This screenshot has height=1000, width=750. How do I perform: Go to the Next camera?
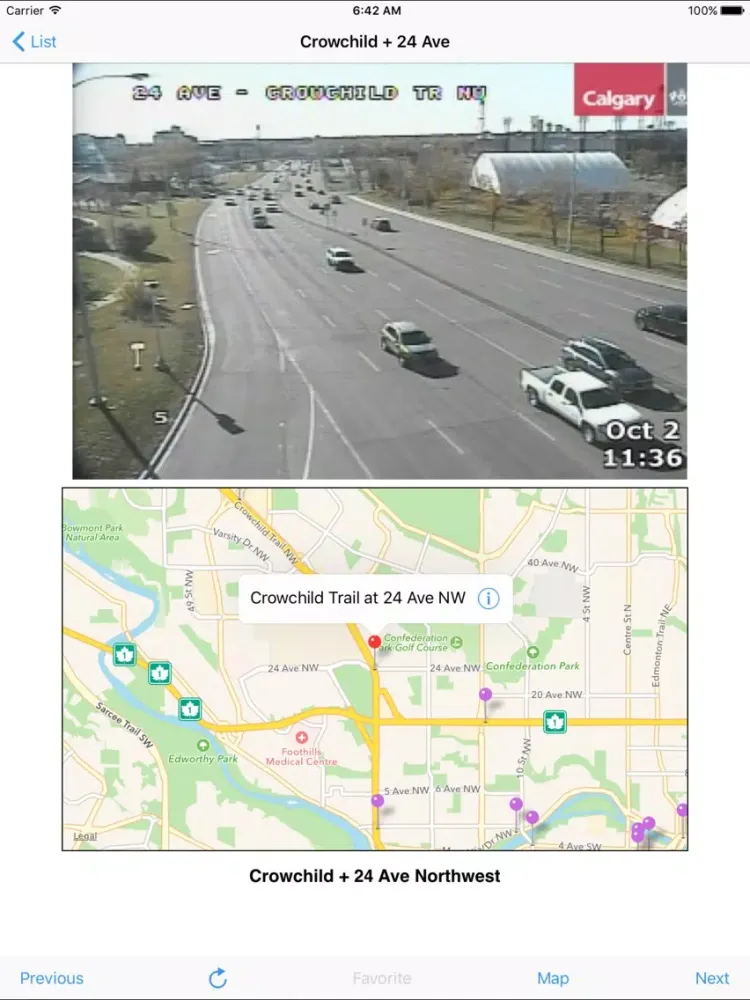click(712, 978)
